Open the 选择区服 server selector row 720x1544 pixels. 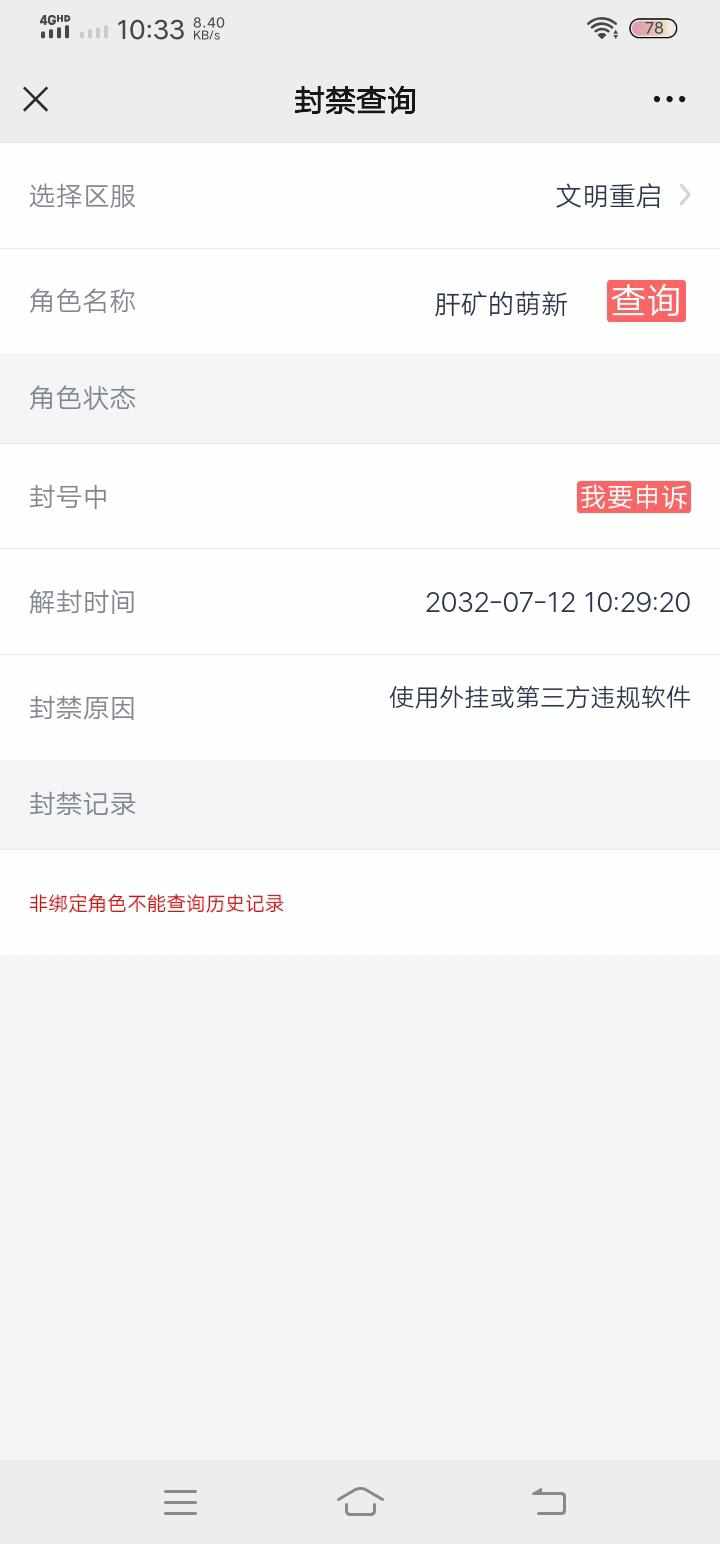(360, 196)
